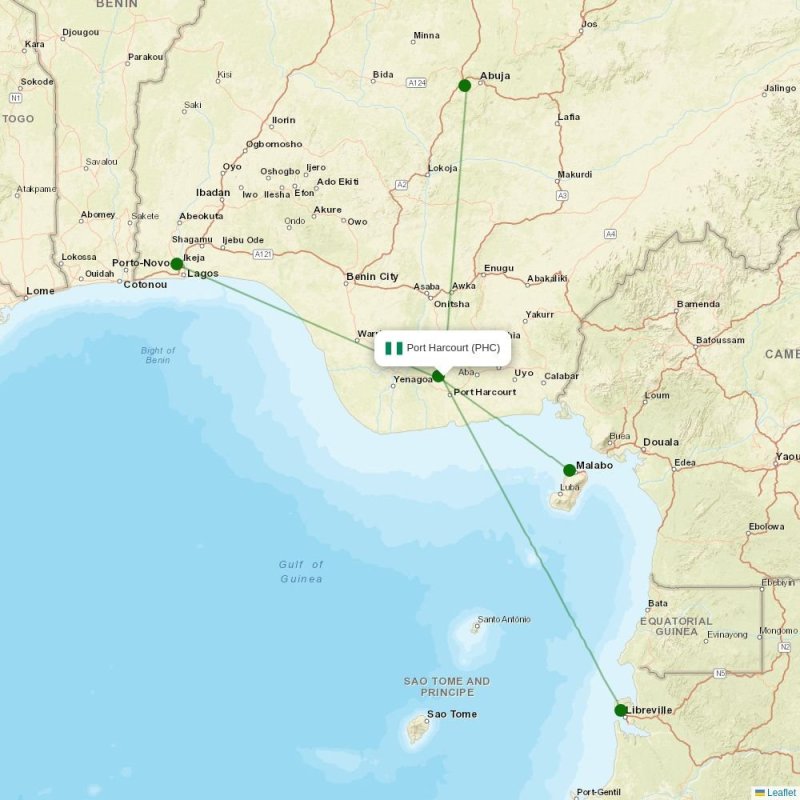The image size is (800, 800).
Task: Tap the Malabo destination marker
Action: click(569, 470)
